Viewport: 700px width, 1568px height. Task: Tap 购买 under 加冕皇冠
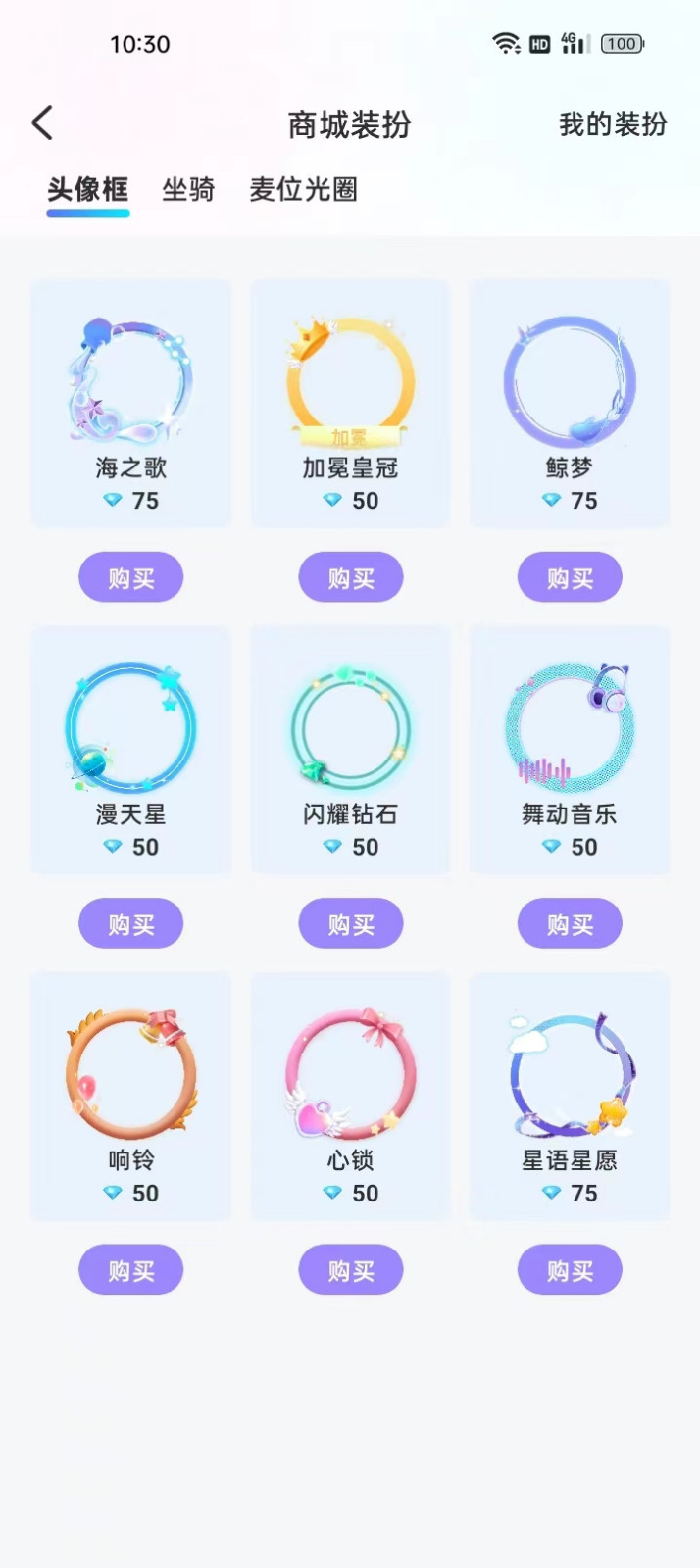click(x=351, y=577)
